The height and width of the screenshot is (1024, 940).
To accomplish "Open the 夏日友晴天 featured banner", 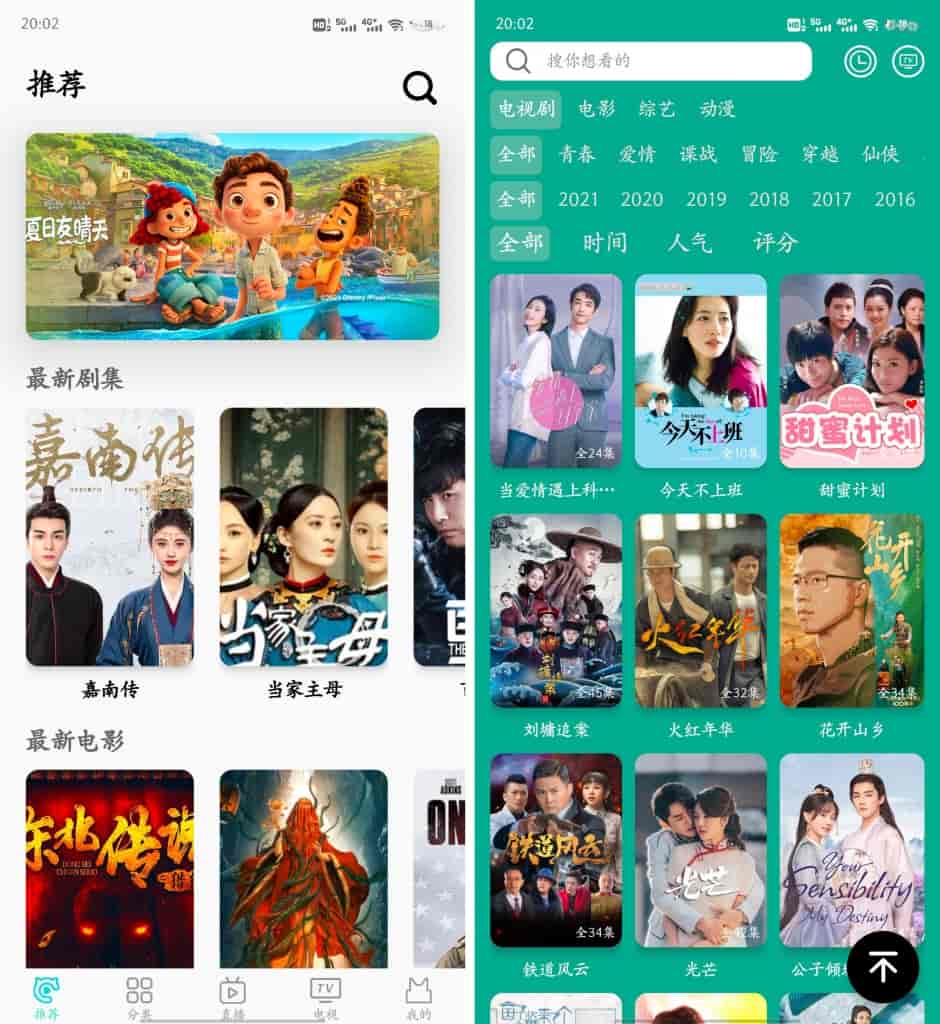I will (232, 236).
